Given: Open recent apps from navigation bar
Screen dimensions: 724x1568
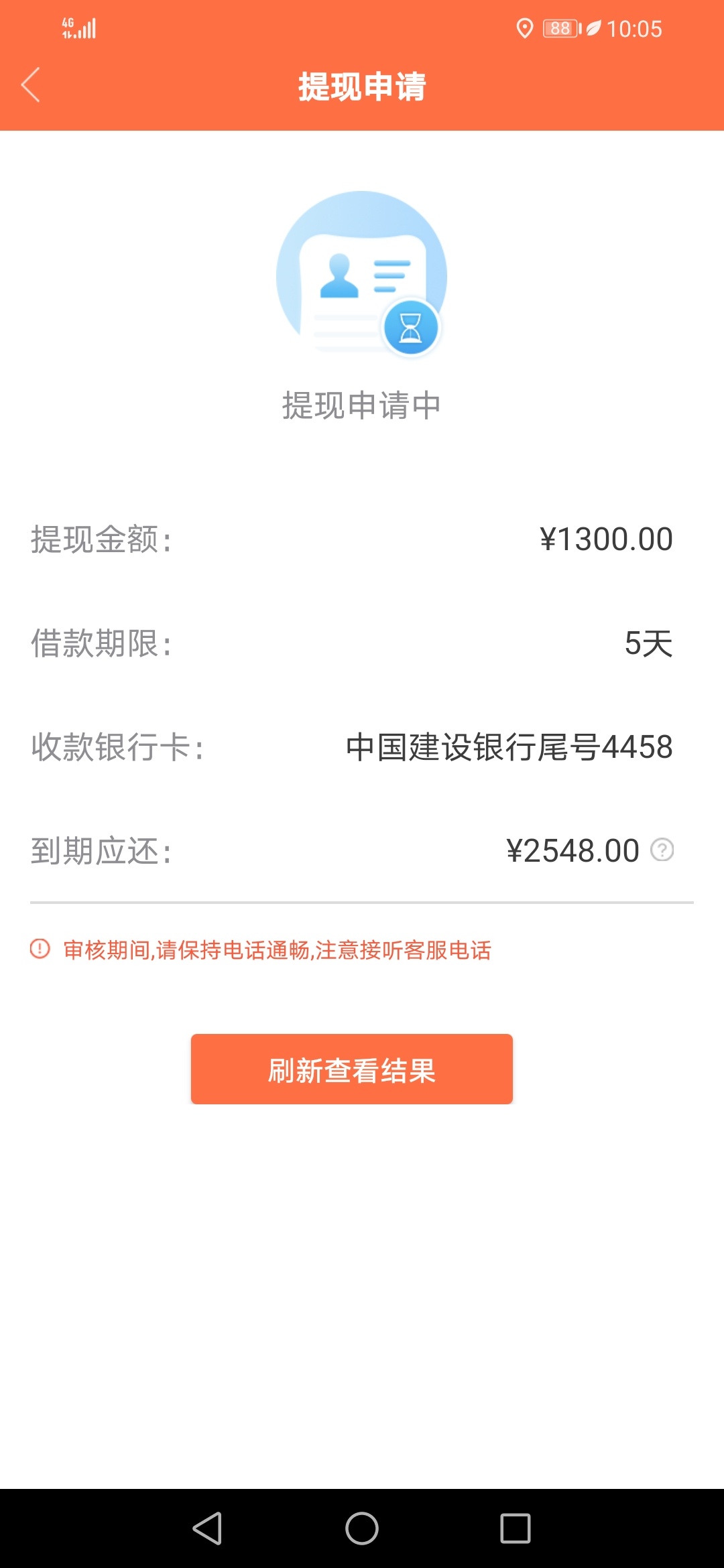Looking at the screenshot, I should pyautogui.click(x=516, y=1528).
